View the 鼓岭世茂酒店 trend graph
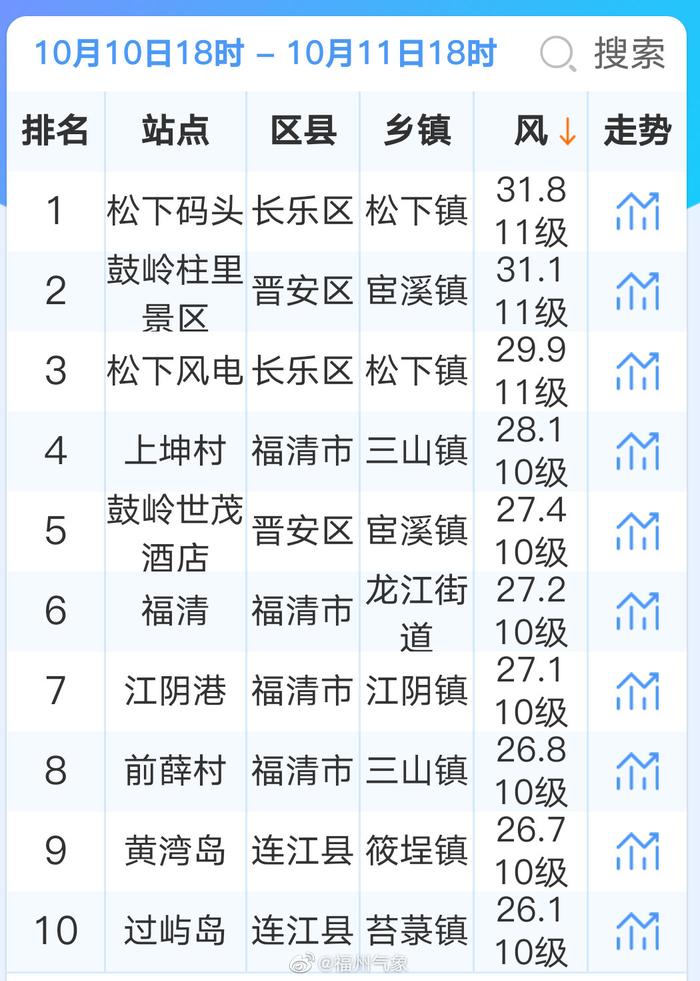Viewport: 700px width, 981px height. click(637, 531)
